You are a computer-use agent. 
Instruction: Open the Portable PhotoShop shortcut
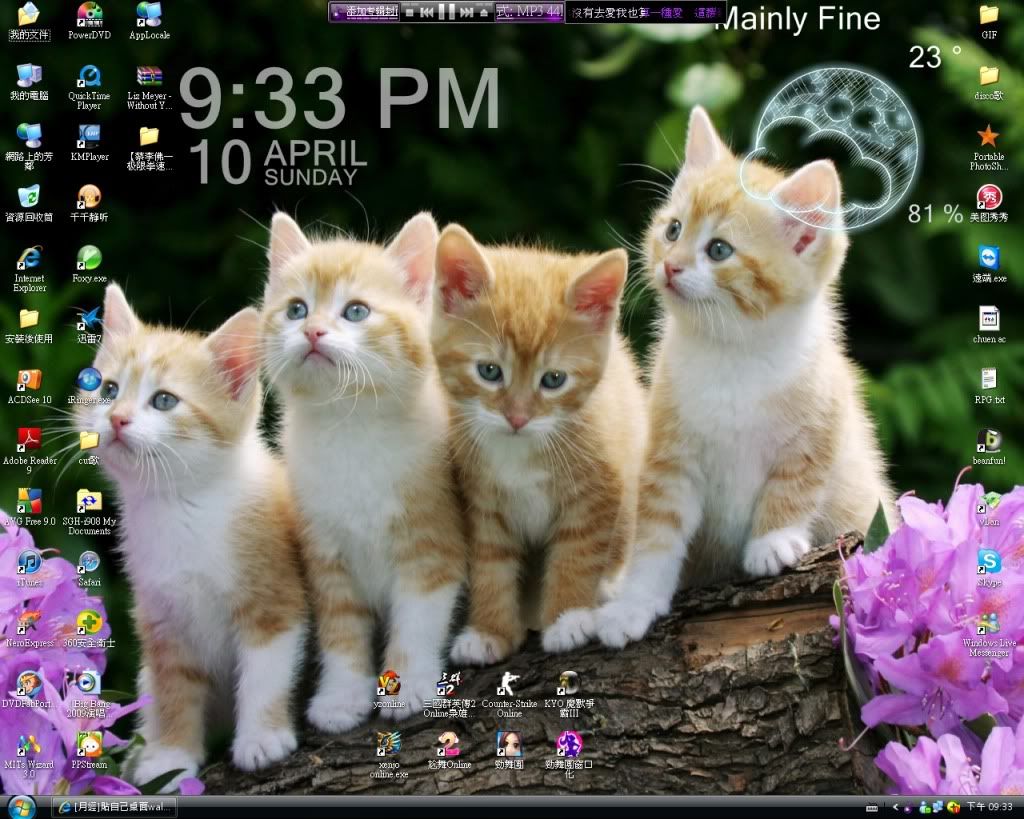click(x=988, y=136)
